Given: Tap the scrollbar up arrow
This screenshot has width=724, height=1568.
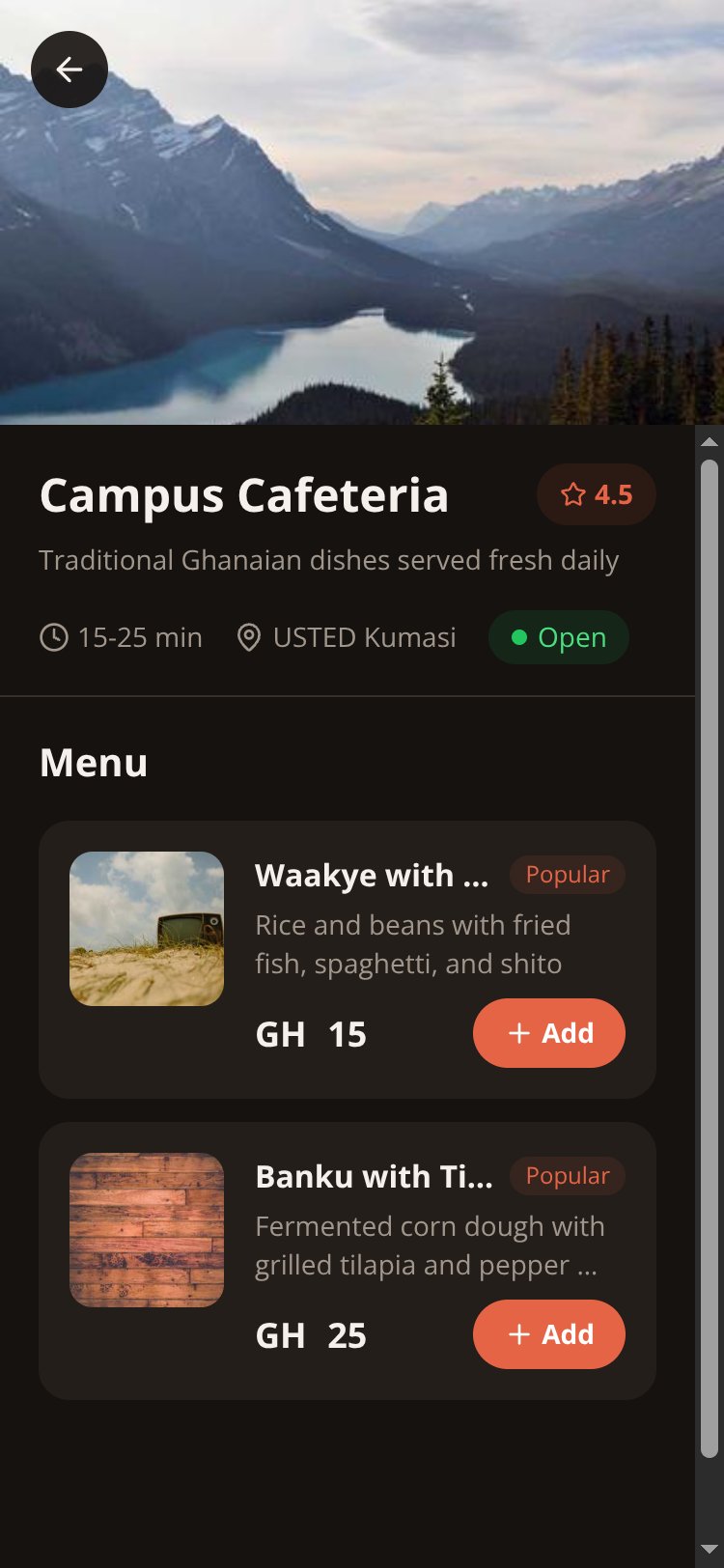Looking at the screenshot, I should (x=710, y=442).
